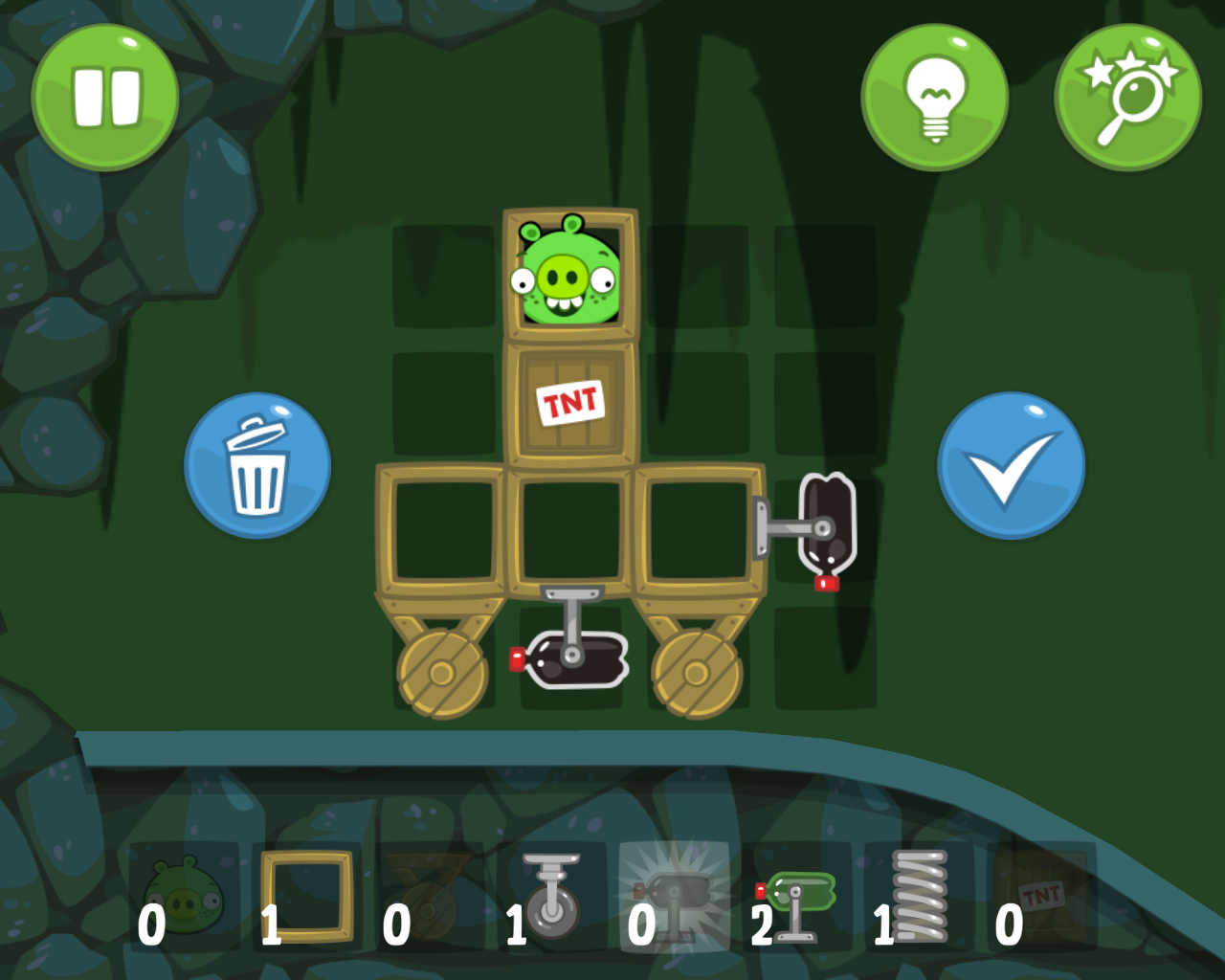
Task: Select the green soda bottle part
Action: 798,898
